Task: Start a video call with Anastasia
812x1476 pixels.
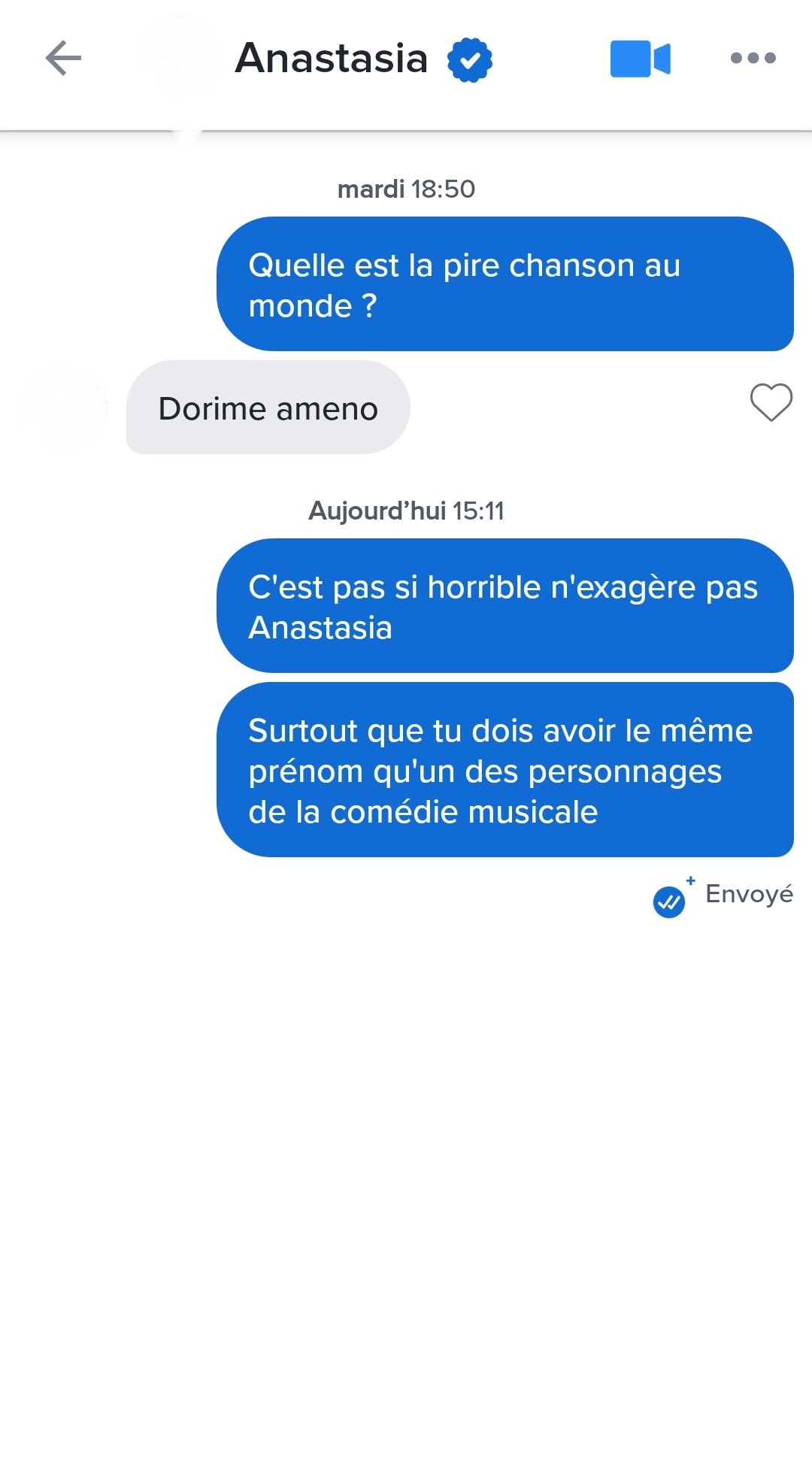Action: [640, 59]
